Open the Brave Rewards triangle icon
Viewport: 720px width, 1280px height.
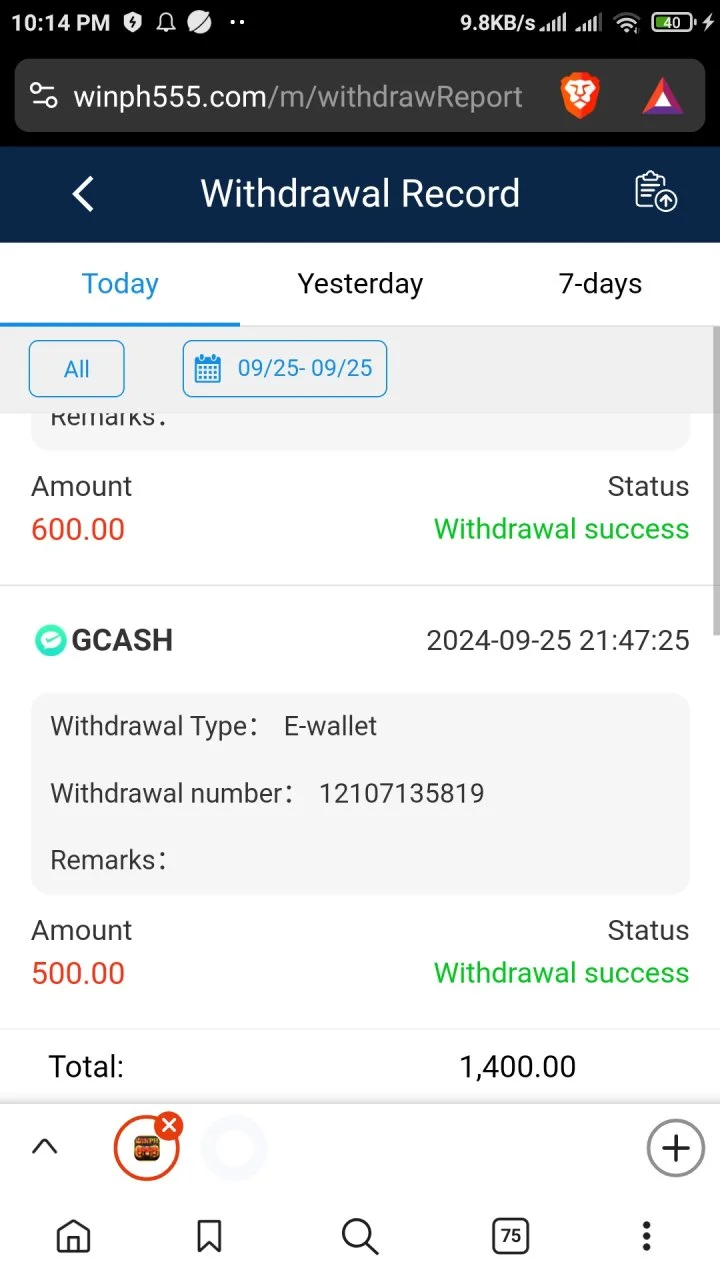662,97
